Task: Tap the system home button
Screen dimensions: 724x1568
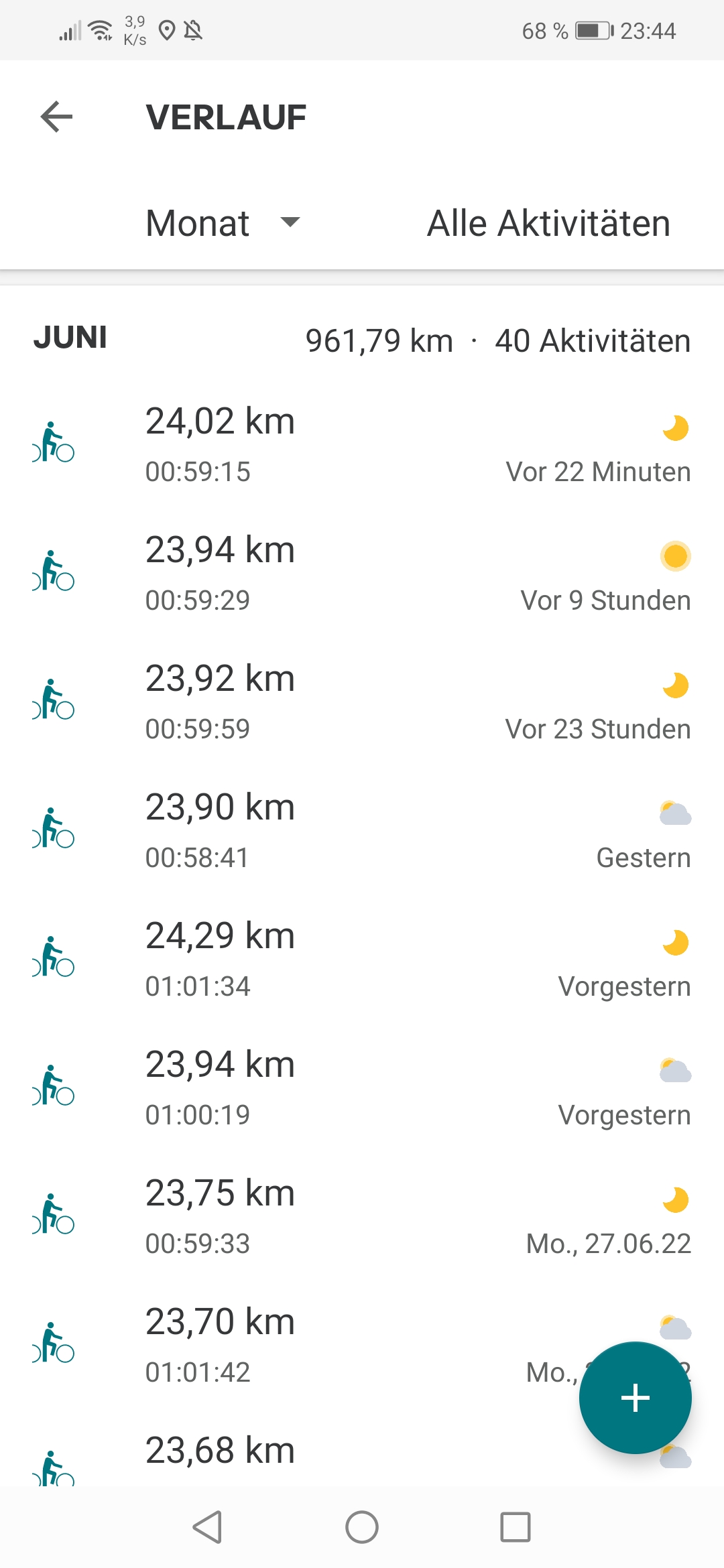Action: tap(362, 1528)
